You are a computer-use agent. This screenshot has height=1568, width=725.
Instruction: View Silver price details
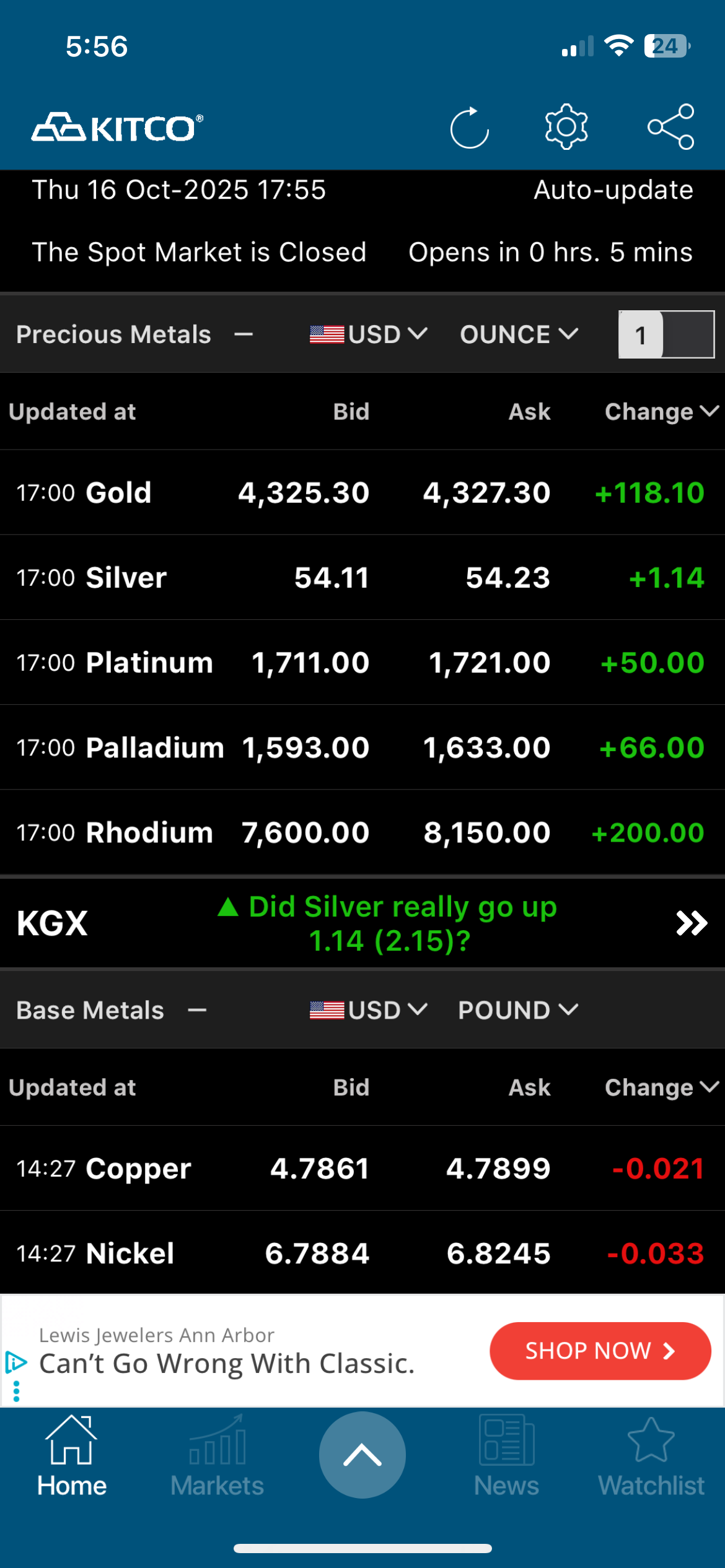(x=362, y=578)
